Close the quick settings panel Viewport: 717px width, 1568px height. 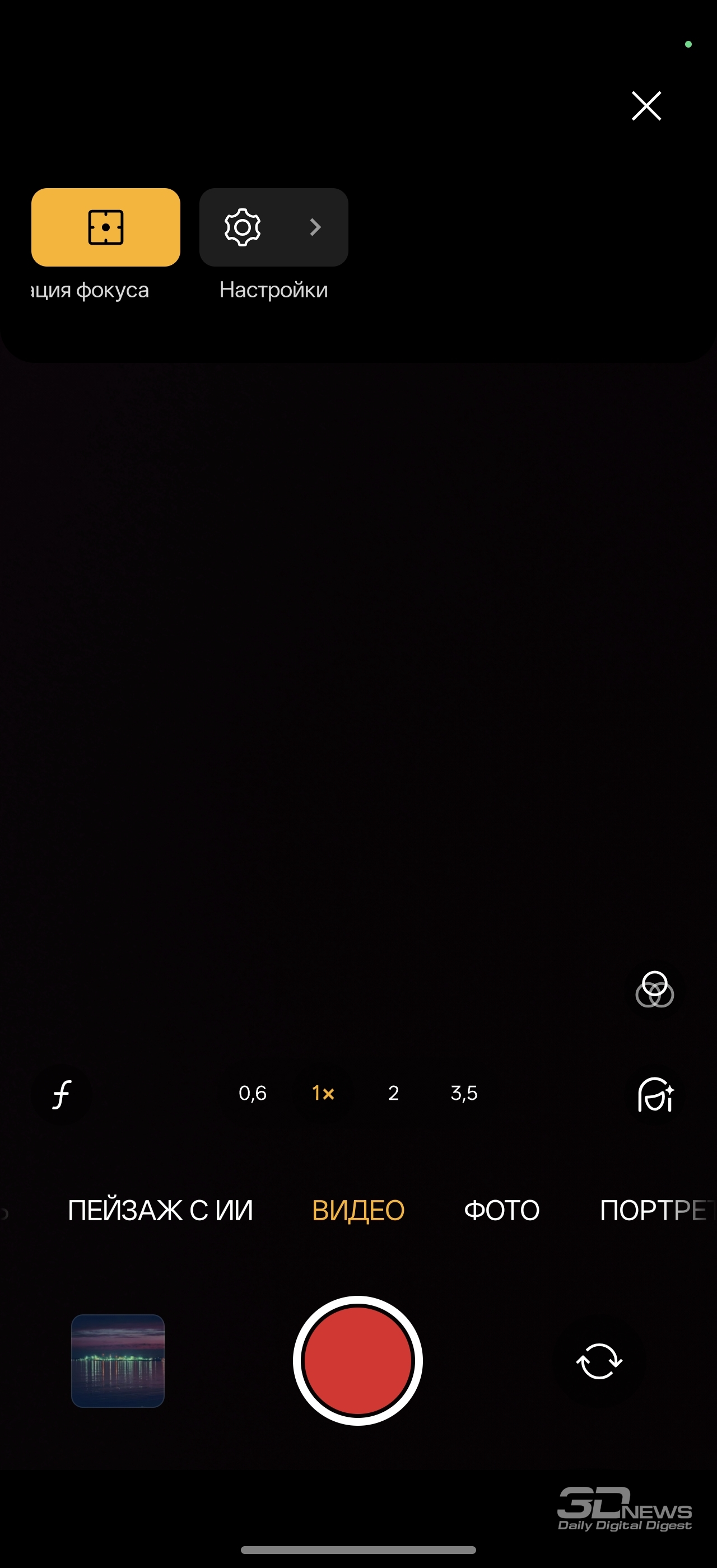[646, 106]
